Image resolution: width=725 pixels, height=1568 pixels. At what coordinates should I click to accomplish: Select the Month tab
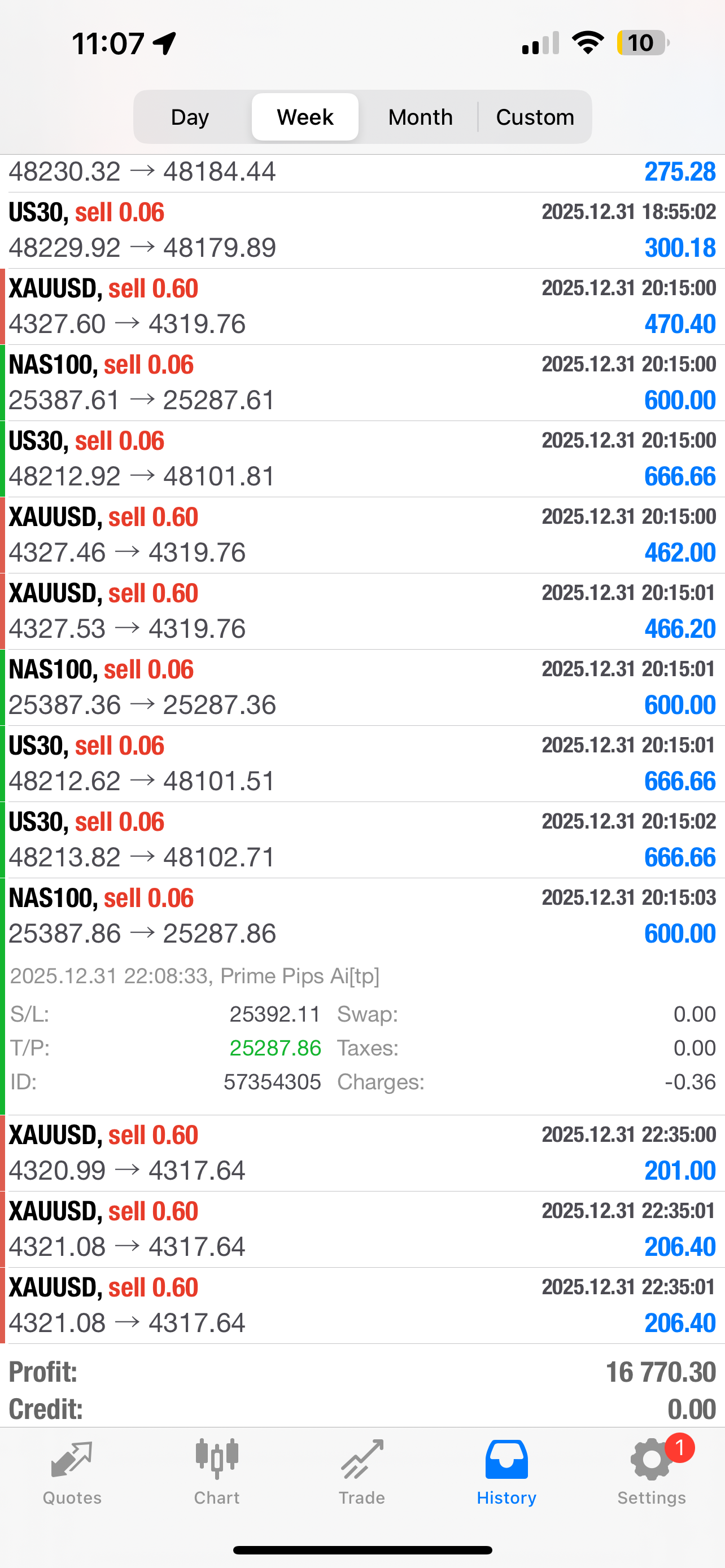pos(420,116)
